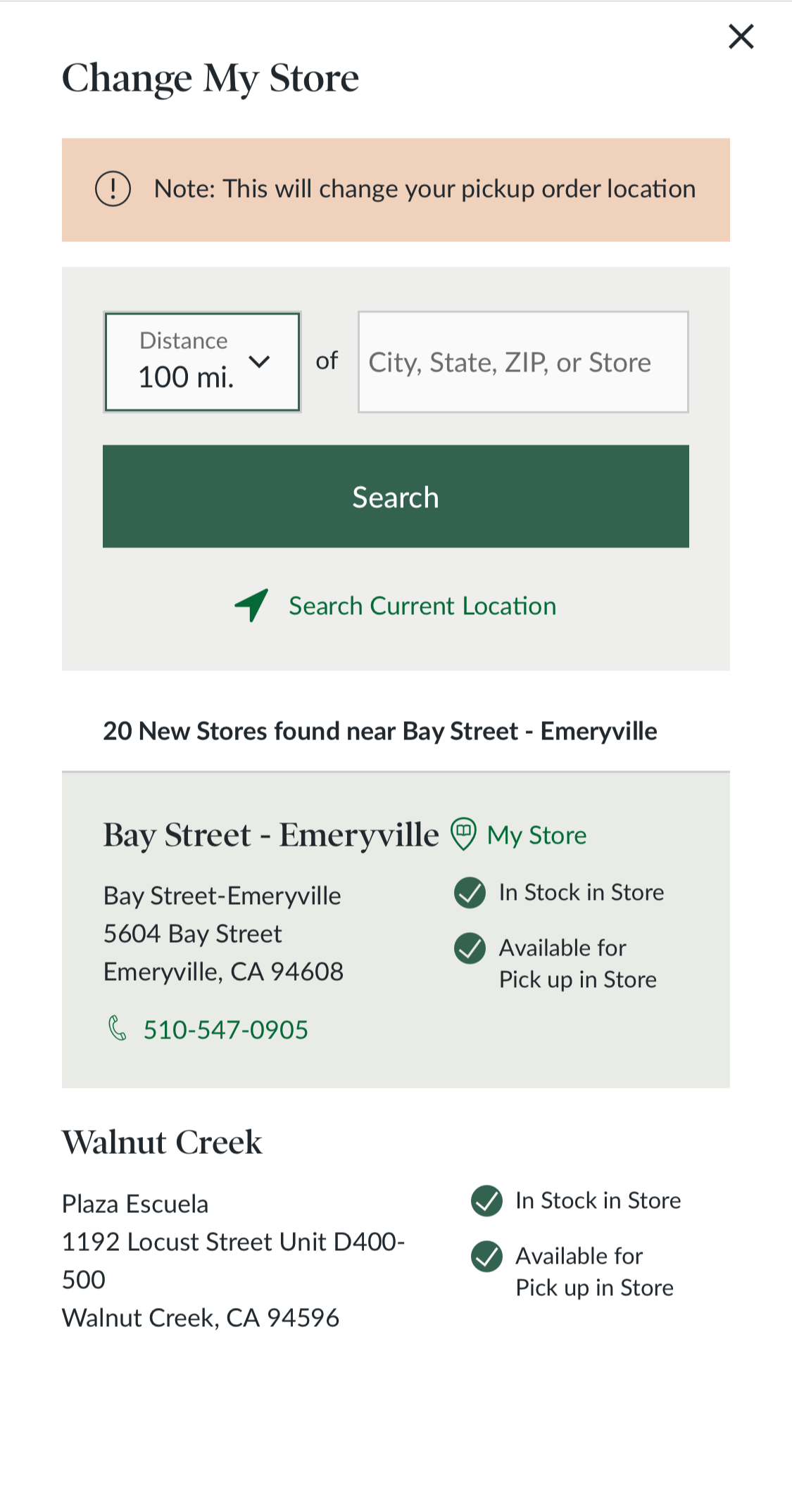The image size is (792, 1512).
Task: Click the City, State, ZIP, or Store field
Action: 522,362
